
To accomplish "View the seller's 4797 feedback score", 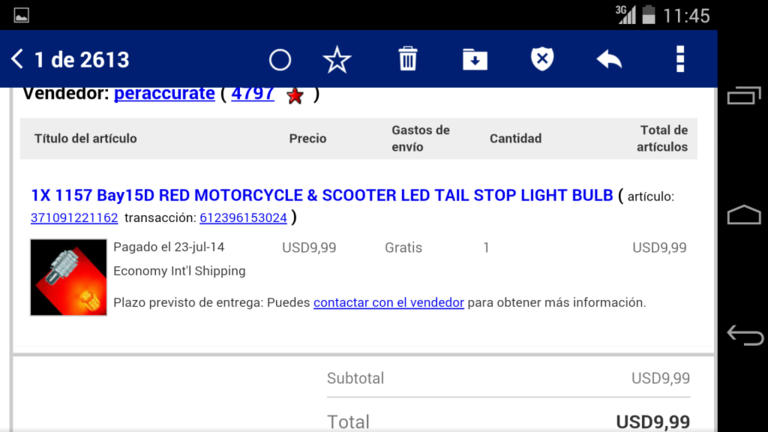I will click(252, 94).
